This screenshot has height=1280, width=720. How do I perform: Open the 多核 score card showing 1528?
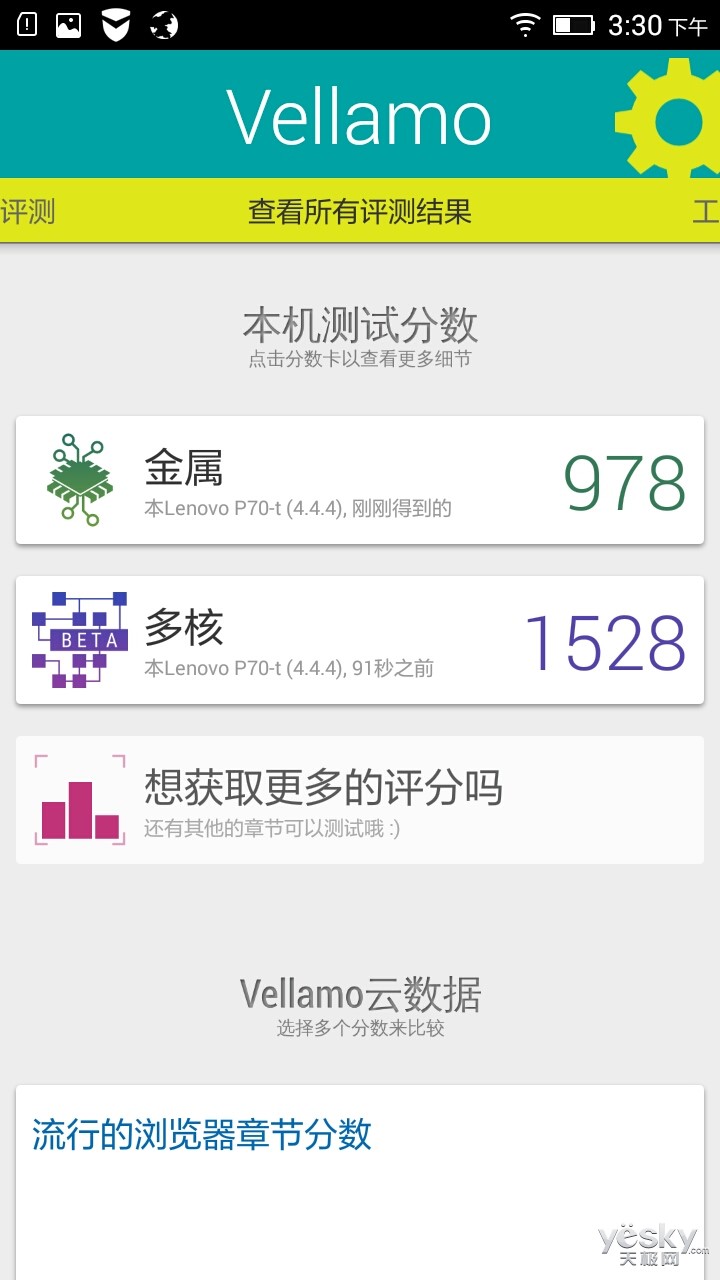[x=360, y=640]
